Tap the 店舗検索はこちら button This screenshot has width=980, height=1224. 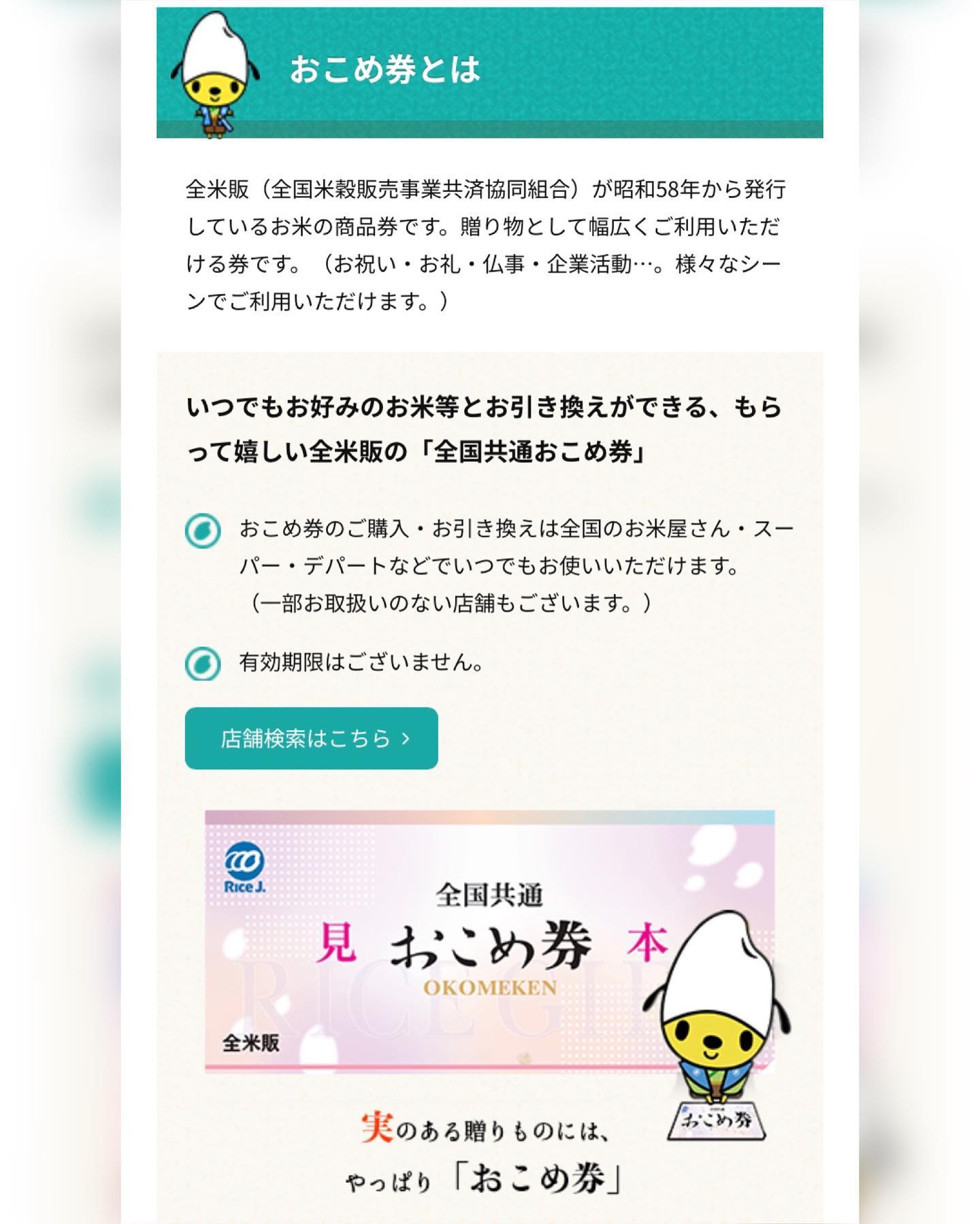click(x=311, y=738)
